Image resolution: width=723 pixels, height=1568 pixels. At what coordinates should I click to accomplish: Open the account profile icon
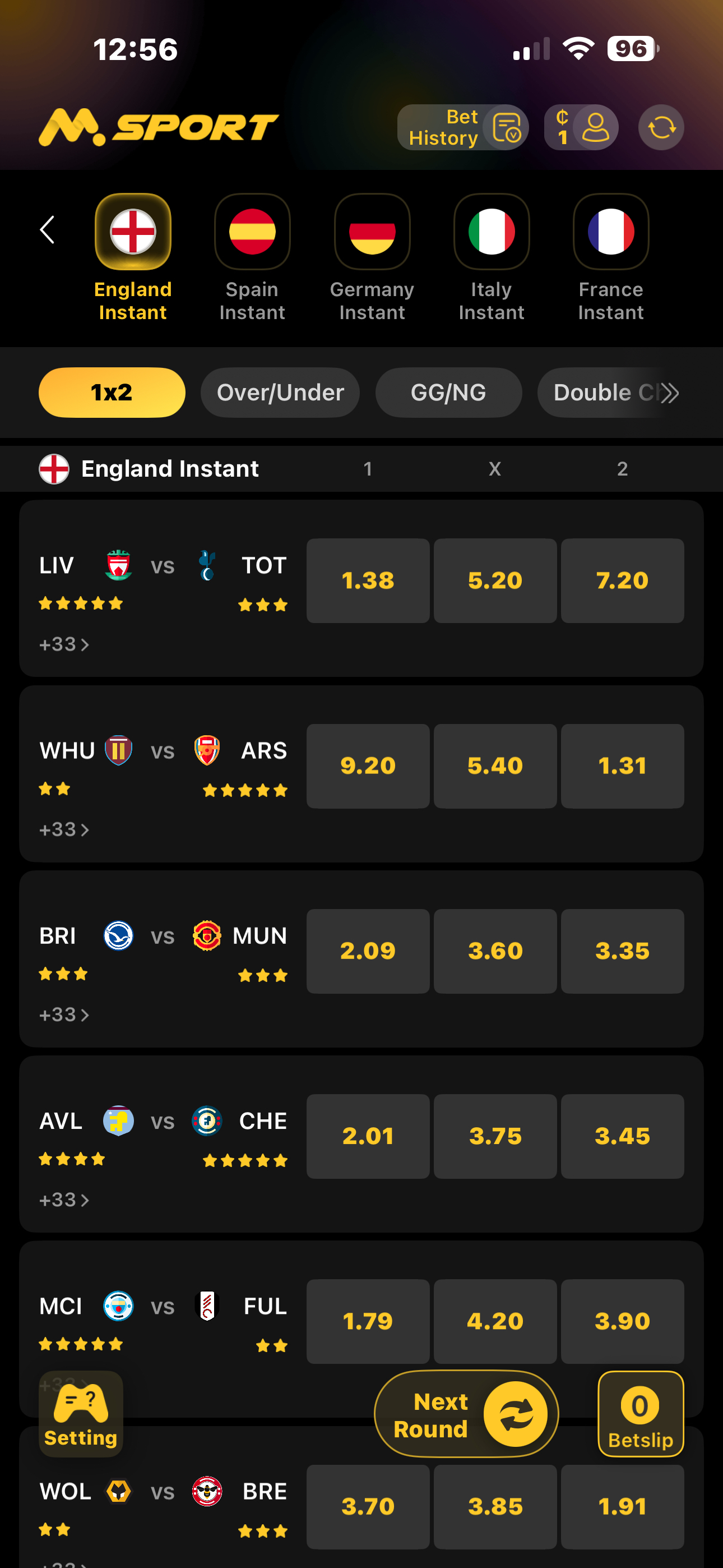click(x=595, y=128)
